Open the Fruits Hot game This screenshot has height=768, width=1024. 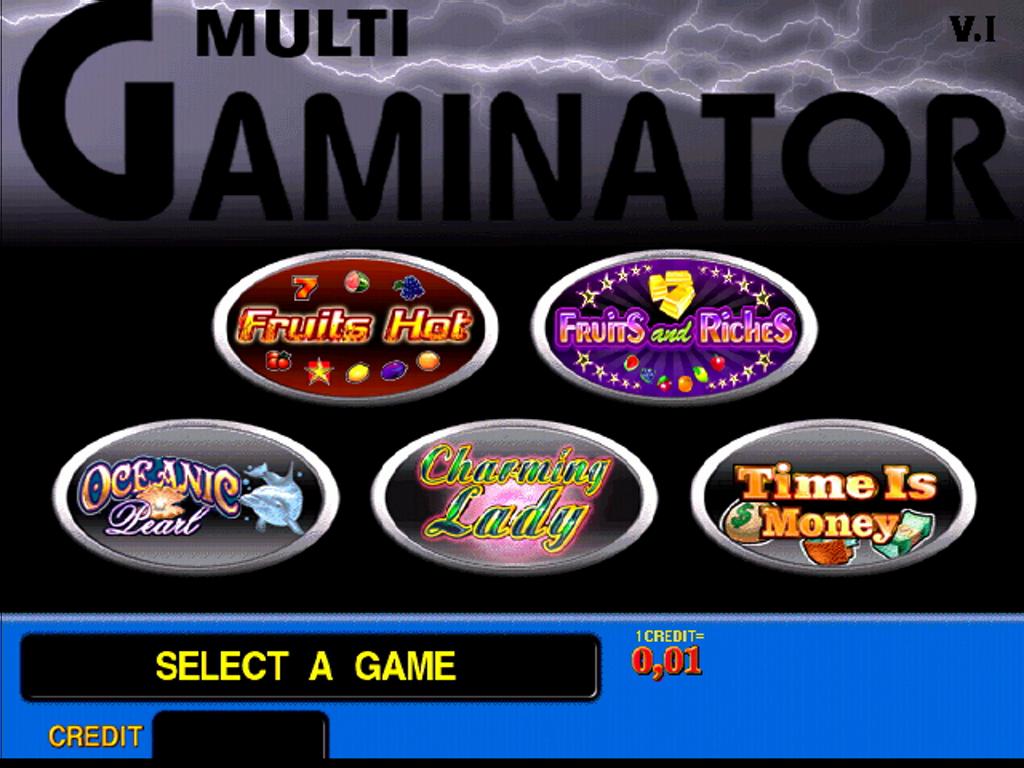[355, 326]
